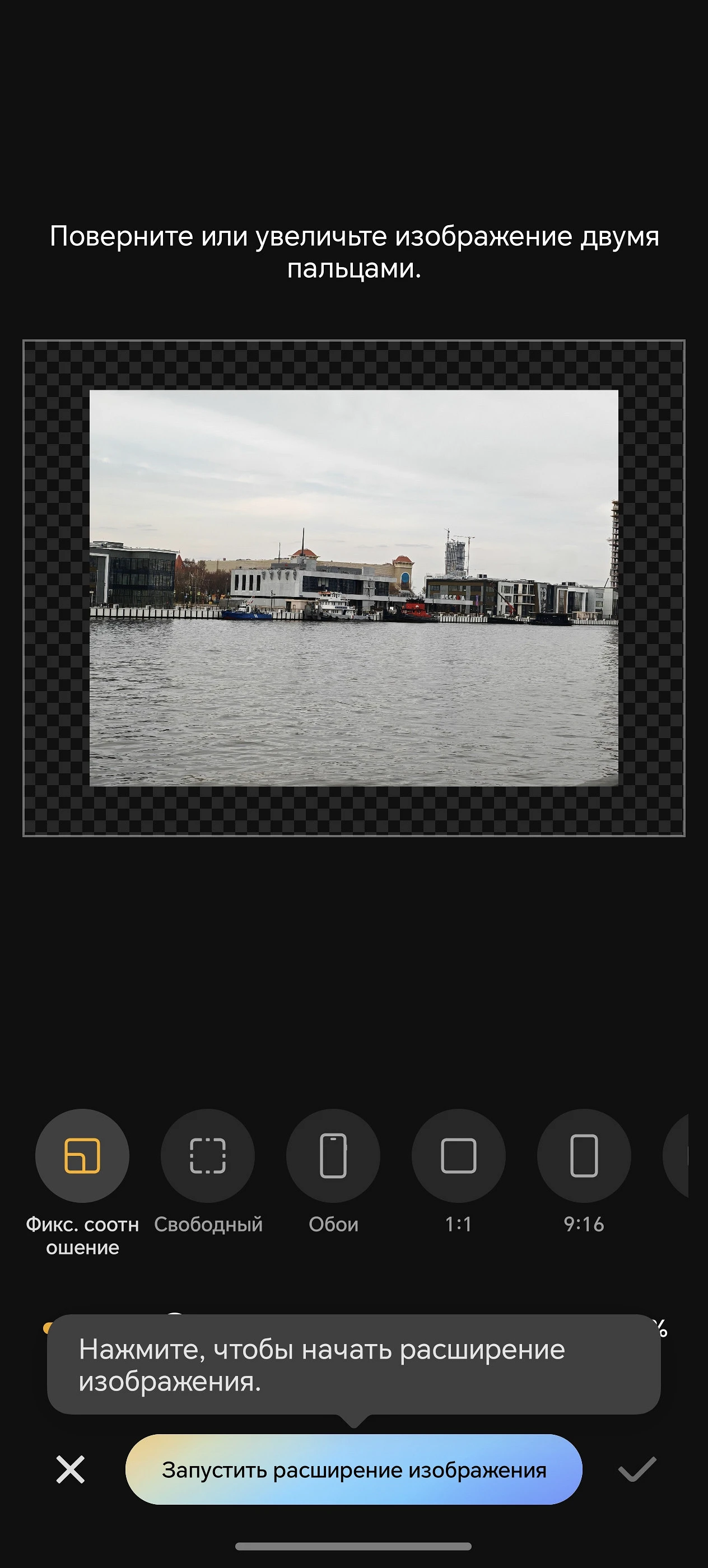Select the Обои wallpaper ratio
Screen dimensions: 708x1568
[333, 1155]
